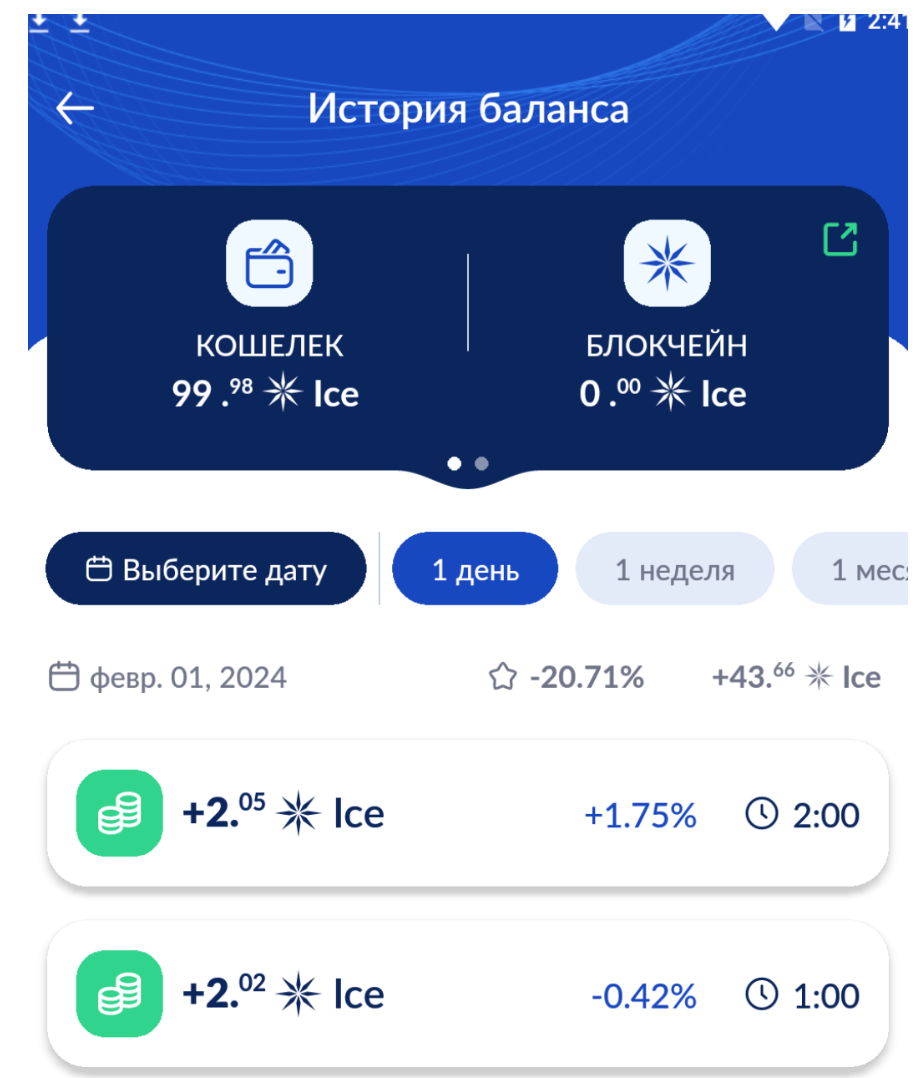Go back from История баланса

click(75, 108)
